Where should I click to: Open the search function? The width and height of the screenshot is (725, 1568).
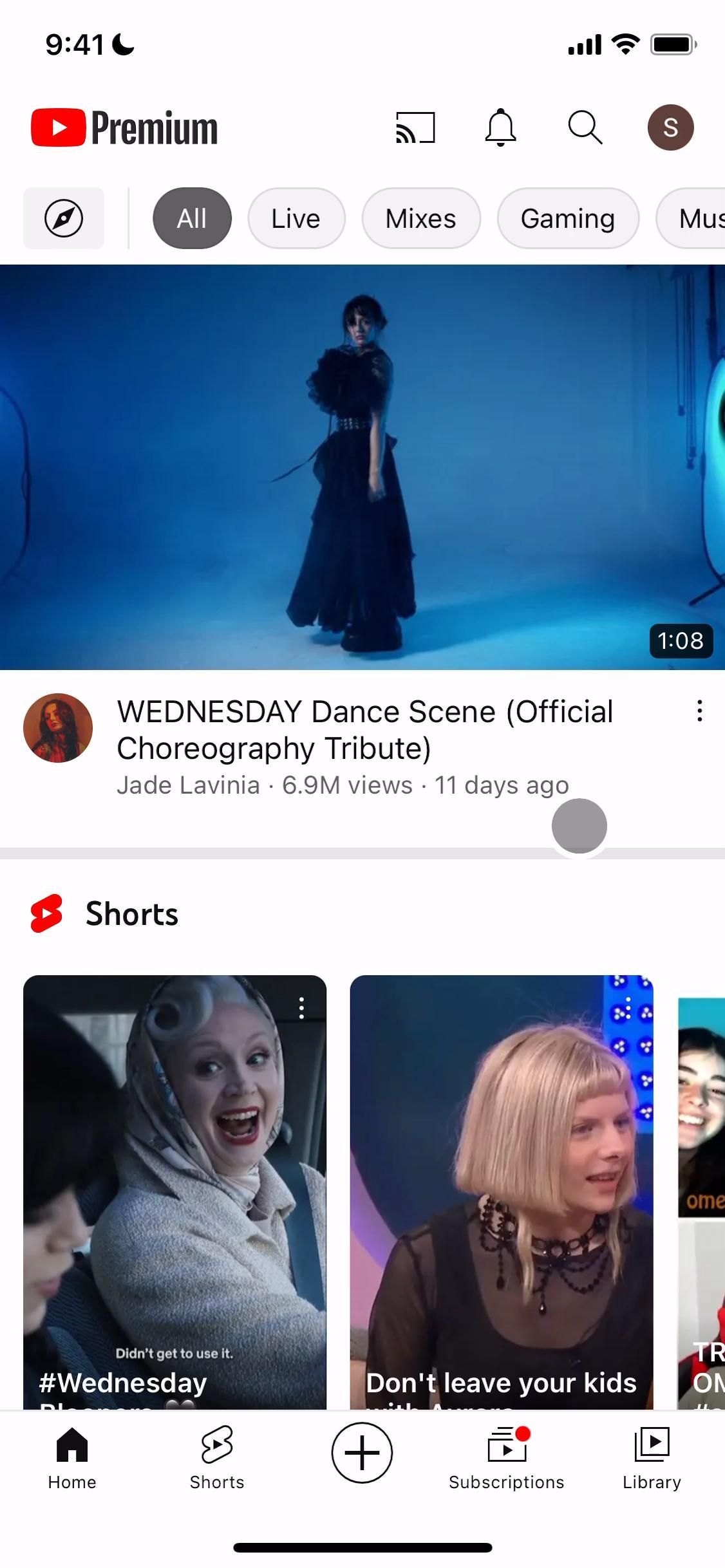tap(586, 127)
